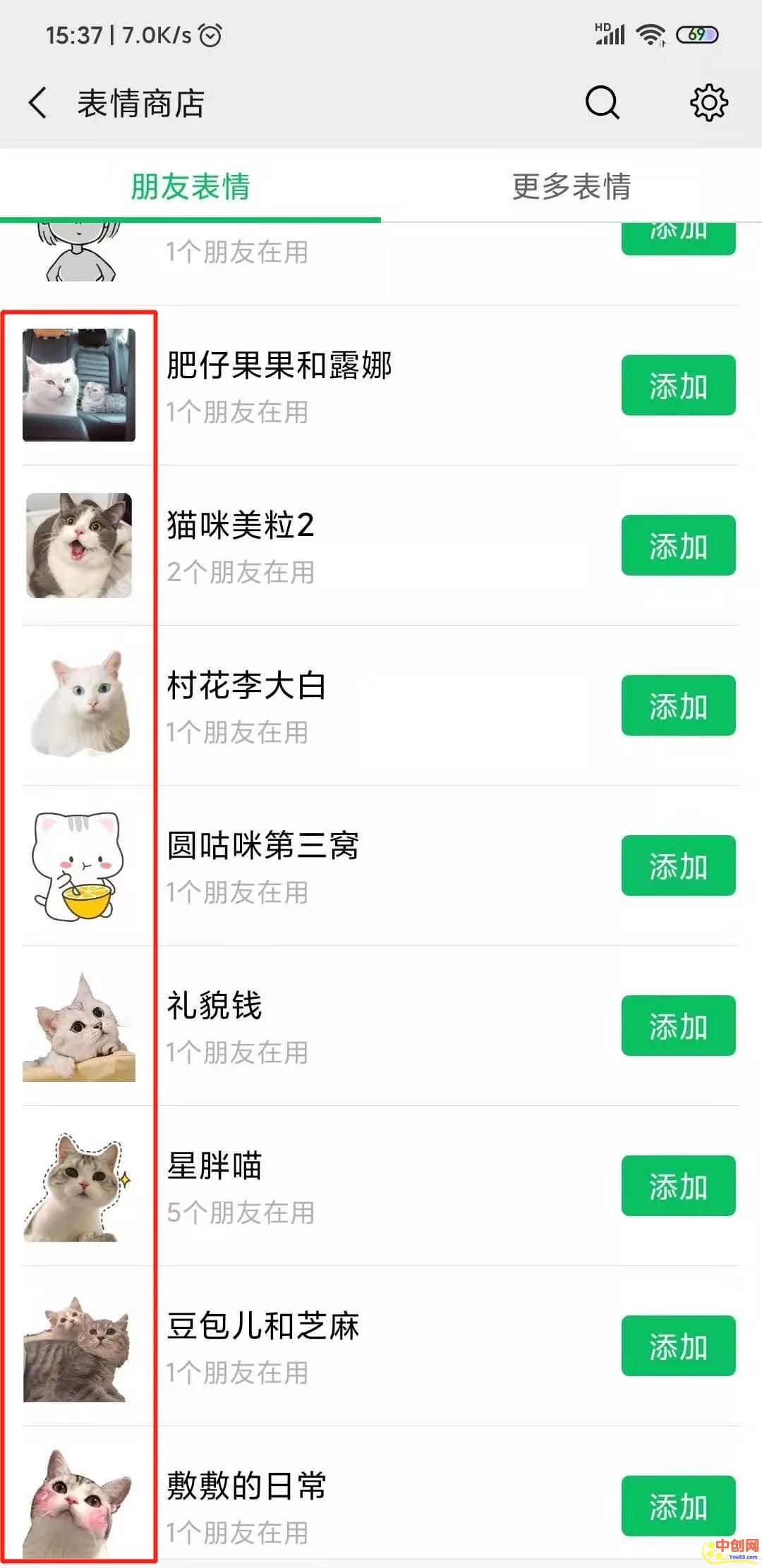This screenshot has height=1568, width=762.
Task: Tap 添加 next to 猫咪美粒2
Action: pos(678,545)
